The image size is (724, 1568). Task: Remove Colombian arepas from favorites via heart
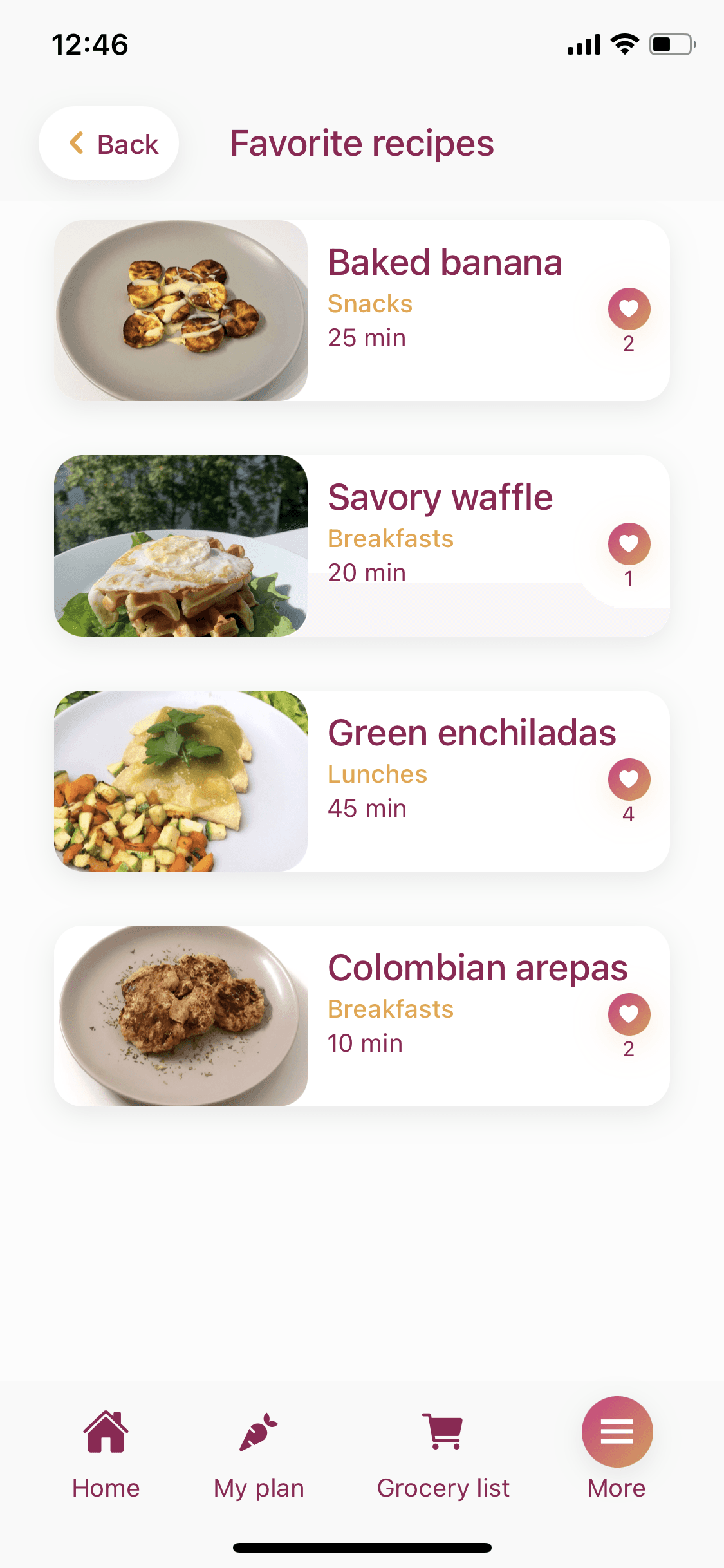pos(629,1014)
